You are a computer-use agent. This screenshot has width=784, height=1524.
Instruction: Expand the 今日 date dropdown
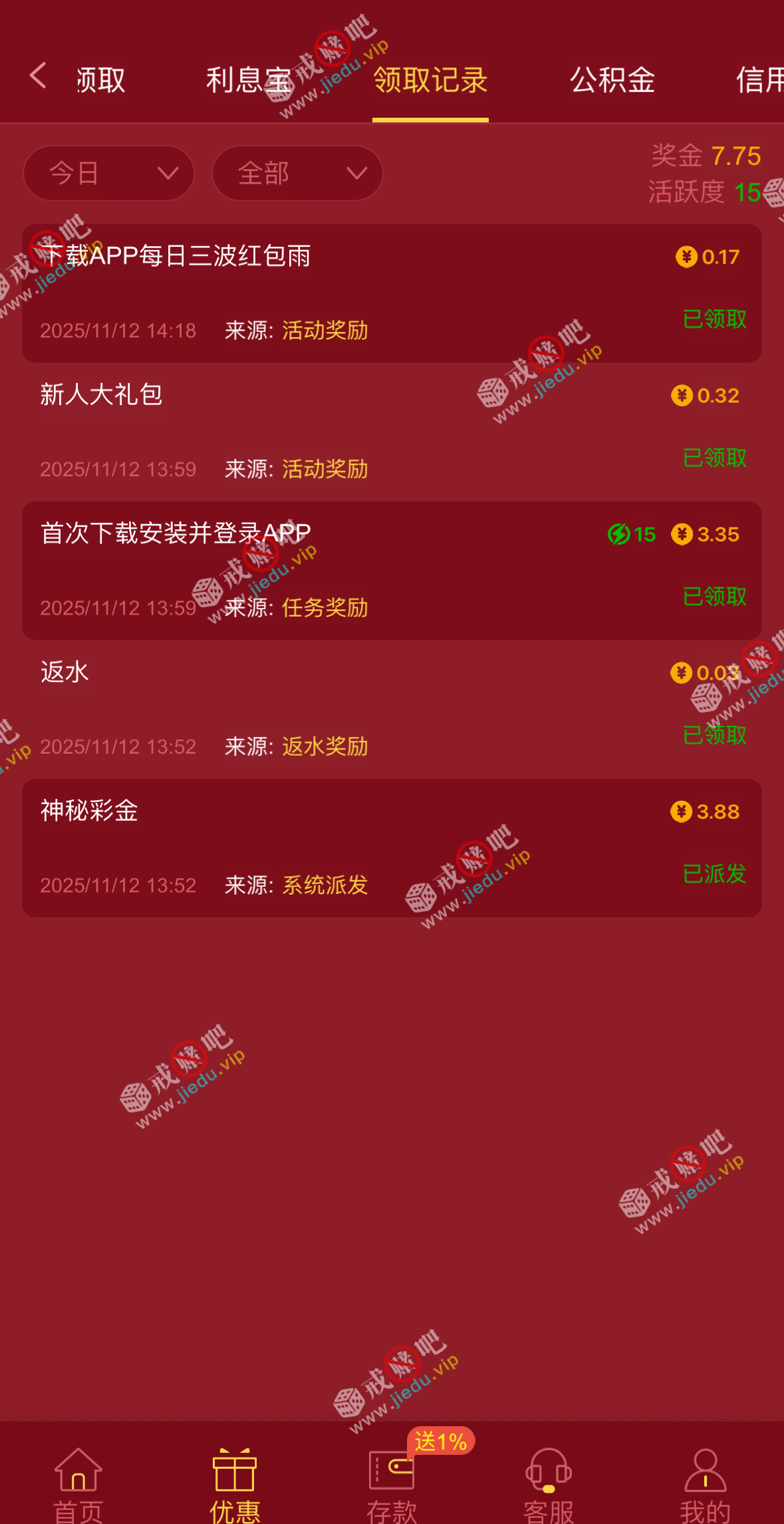pyautogui.click(x=108, y=174)
